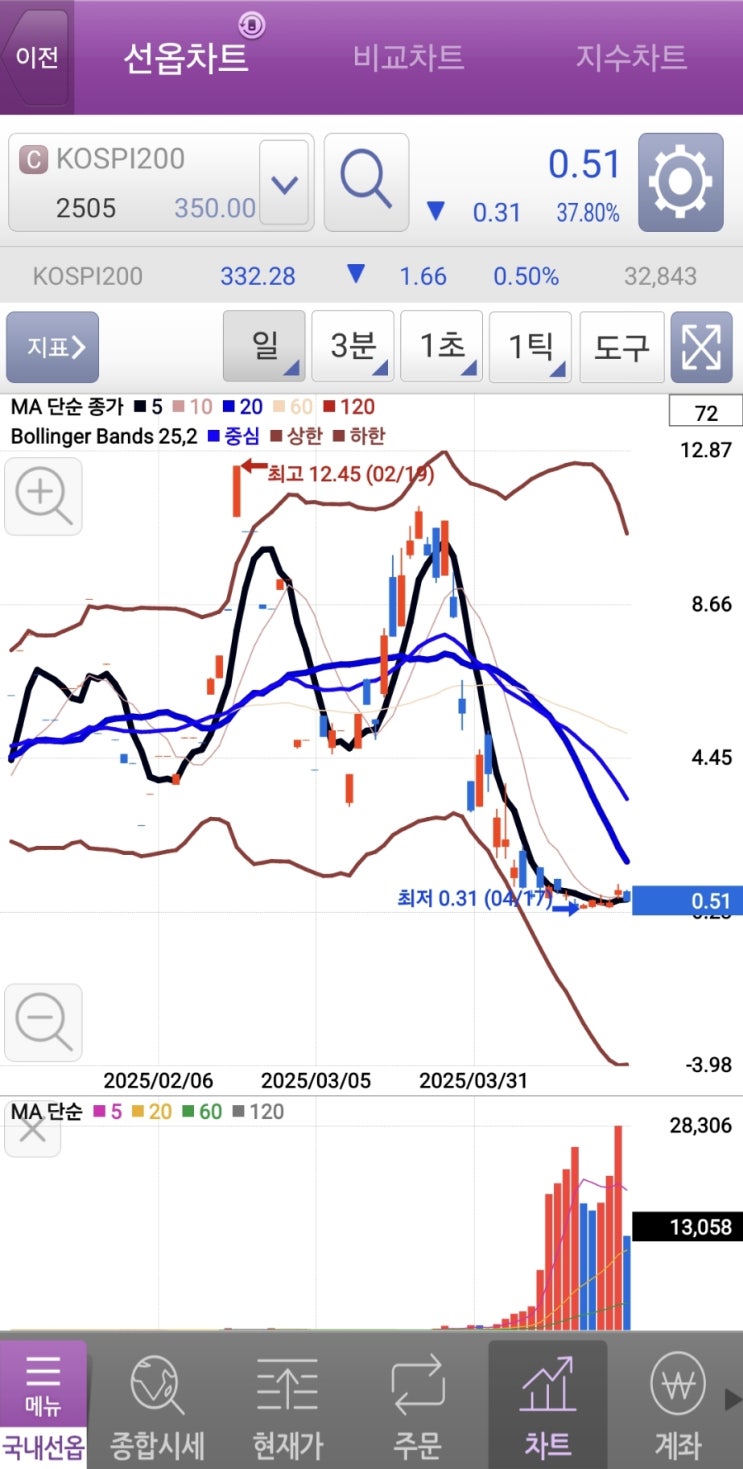Expand the chart to fullscreen

pos(701,347)
